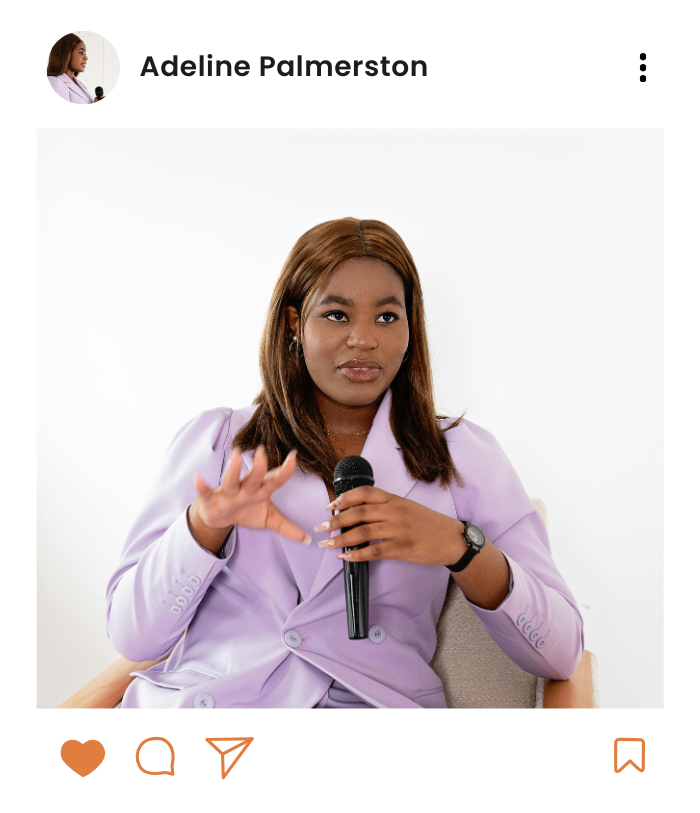Open comments with the speech bubble icon
Screen dimensions: 700x813
155,757
